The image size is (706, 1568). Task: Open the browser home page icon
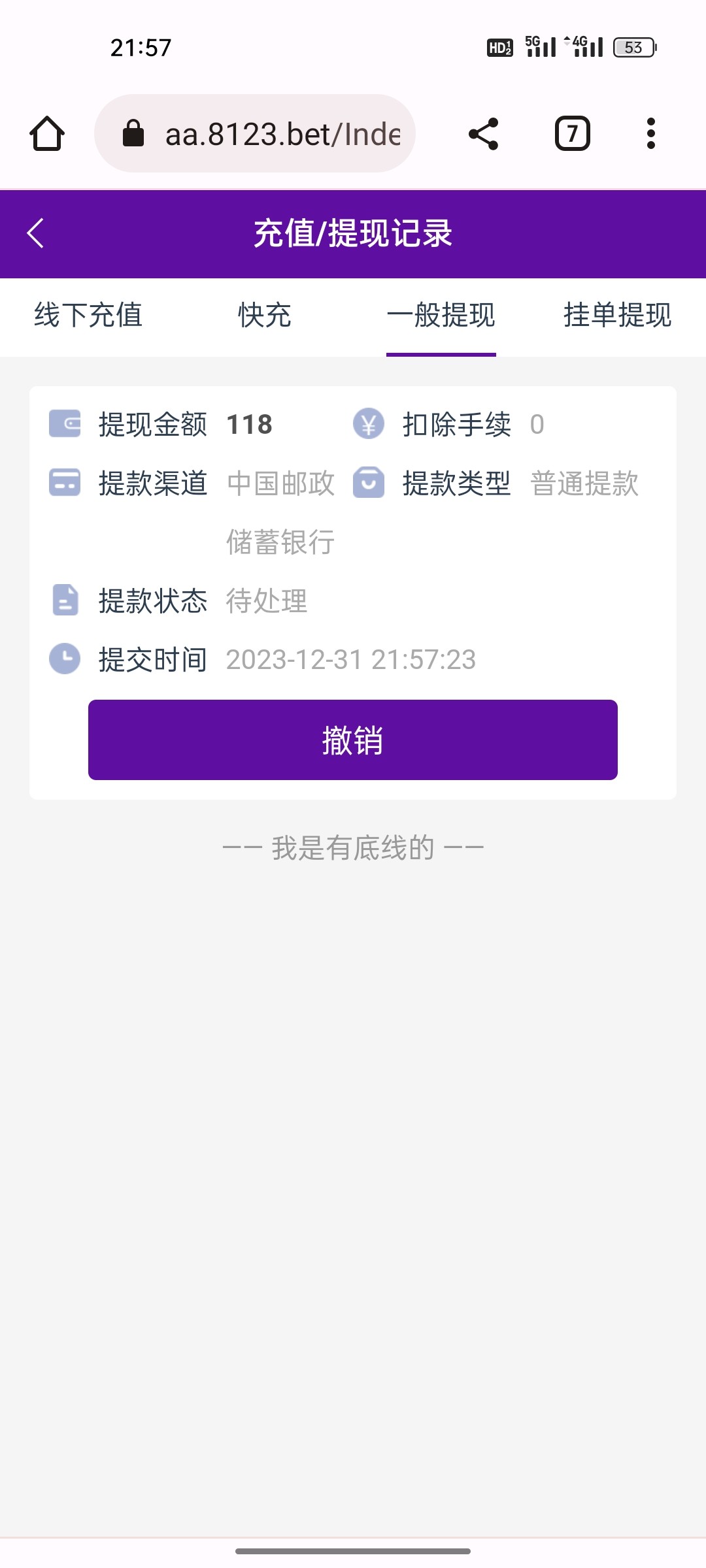[x=47, y=134]
